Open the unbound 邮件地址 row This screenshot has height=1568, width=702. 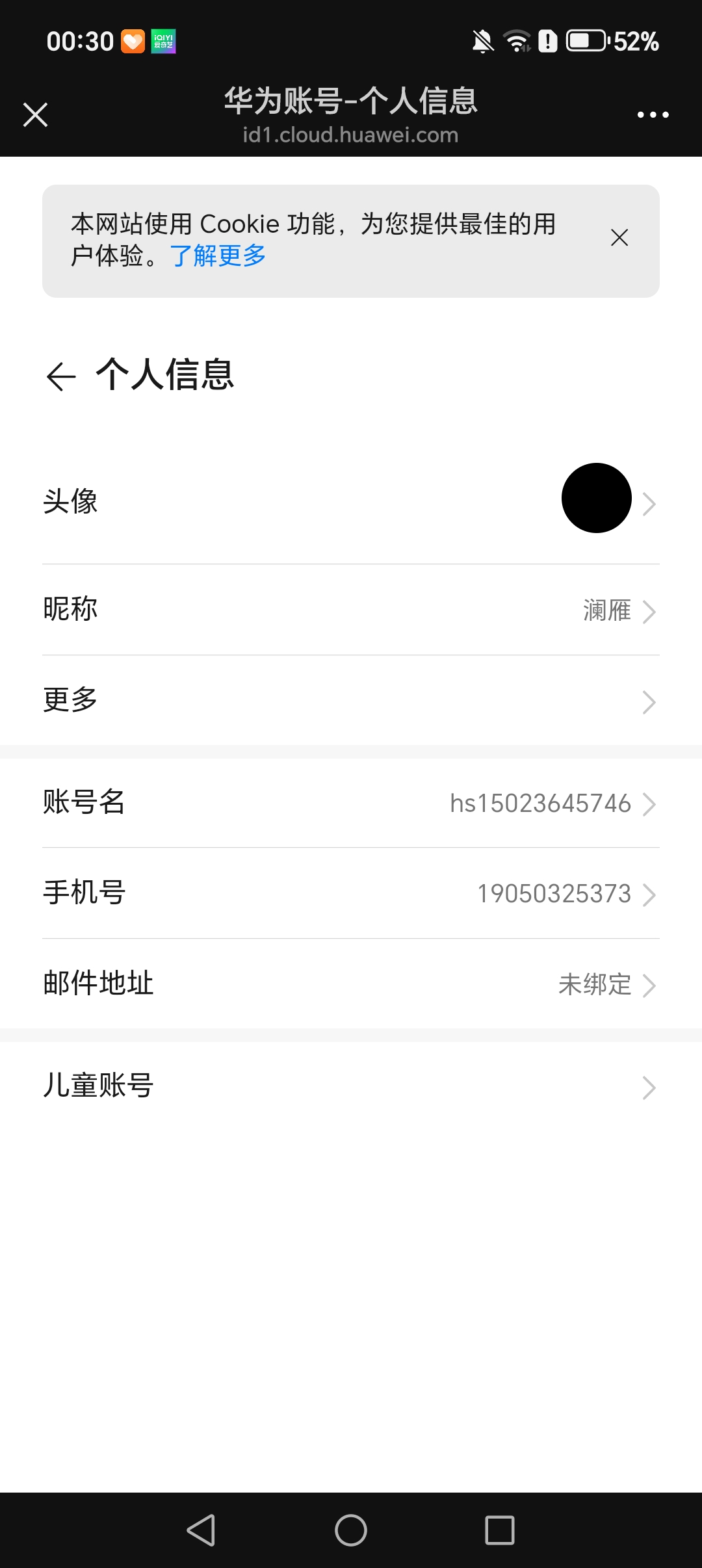tap(351, 985)
